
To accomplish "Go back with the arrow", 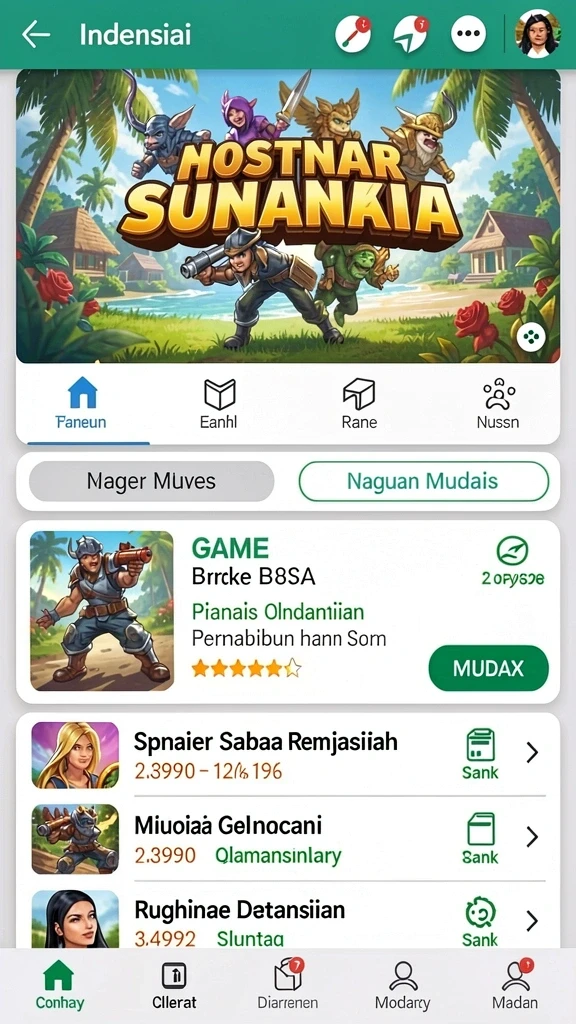I will tap(35, 33).
